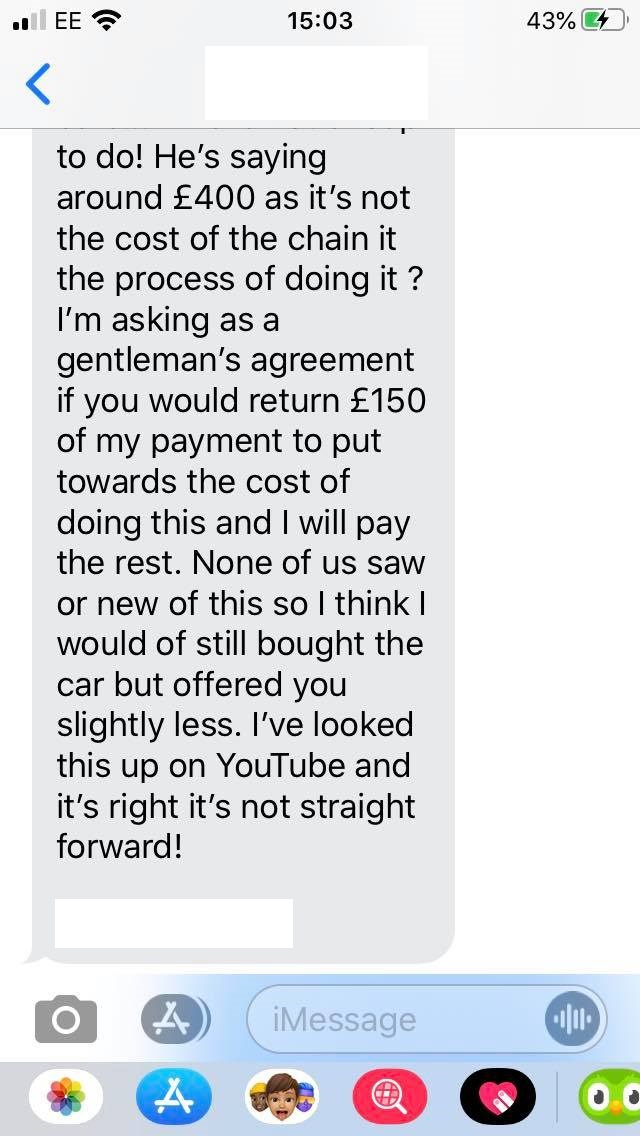Open the camera to take a photo
Image resolution: width=640 pixels, height=1136 pixels.
[66, 1019]
